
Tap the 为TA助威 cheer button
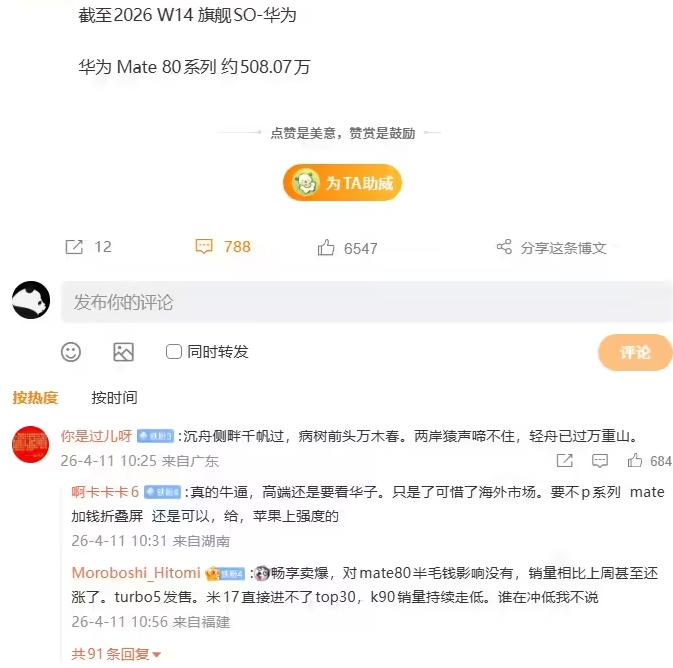pos(342,183)
